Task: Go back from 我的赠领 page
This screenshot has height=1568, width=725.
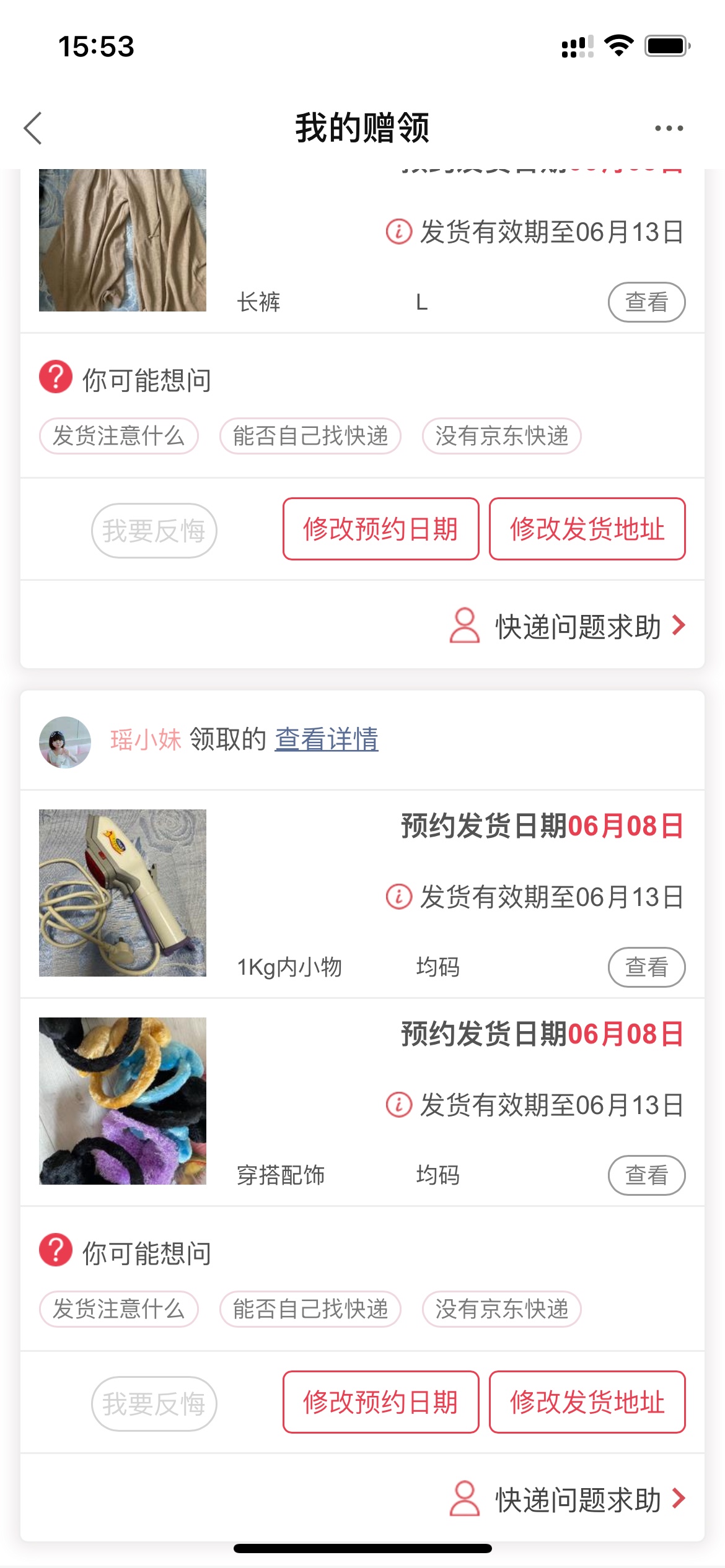Action: point(33,128)
